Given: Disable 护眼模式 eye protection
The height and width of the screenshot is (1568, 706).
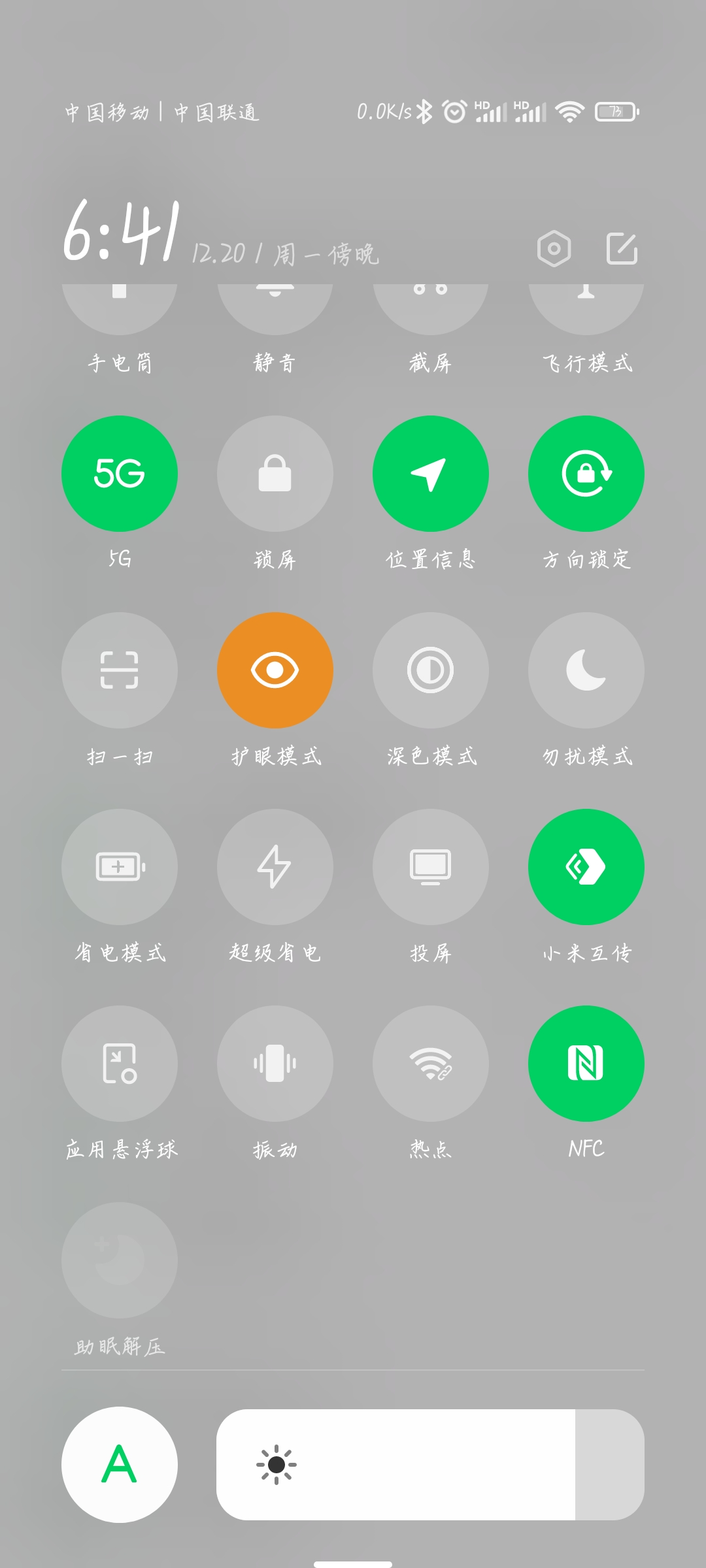Looking at the screenshot, I should 275,670.
